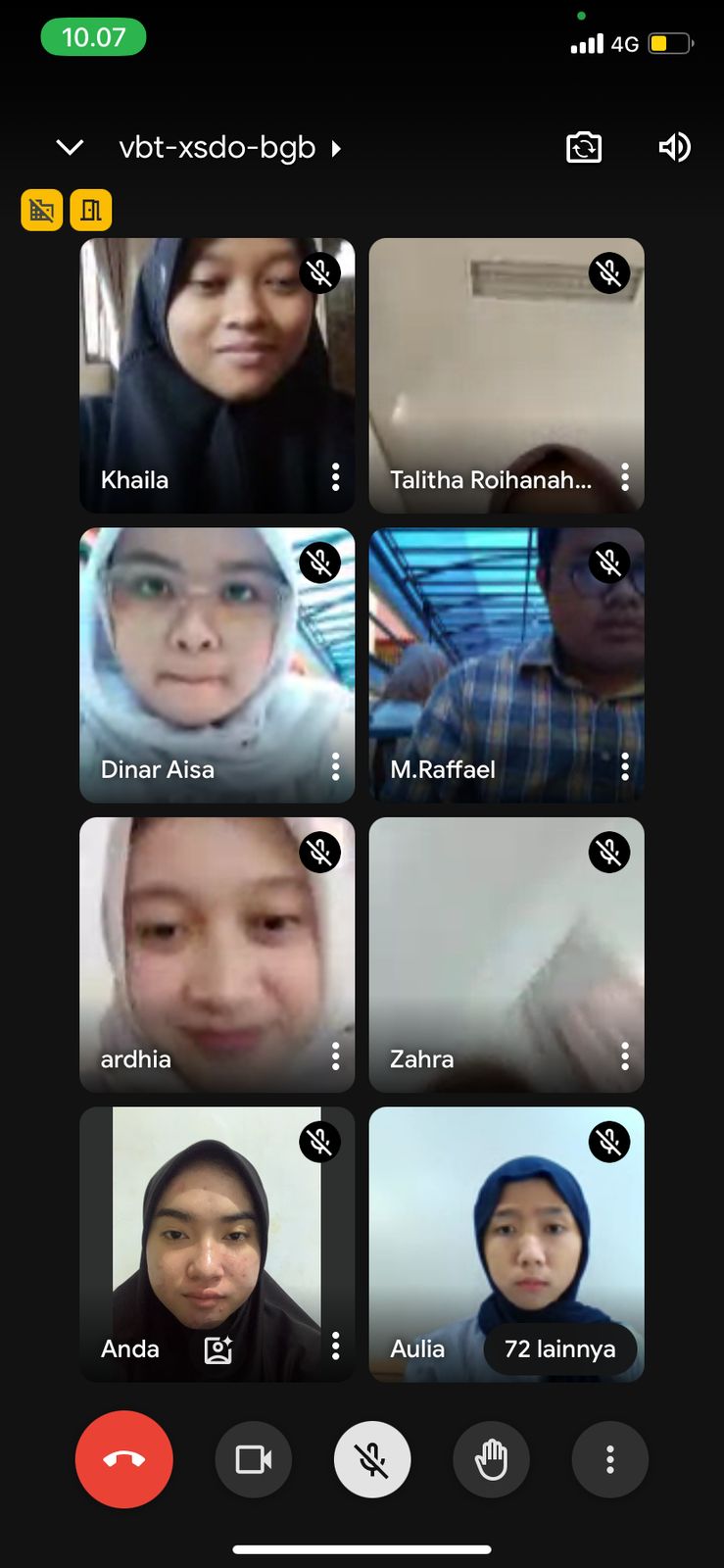This screenshot has height=1568, width=724.
Task: Open more meeting options menu
Action: [609, 1460]
